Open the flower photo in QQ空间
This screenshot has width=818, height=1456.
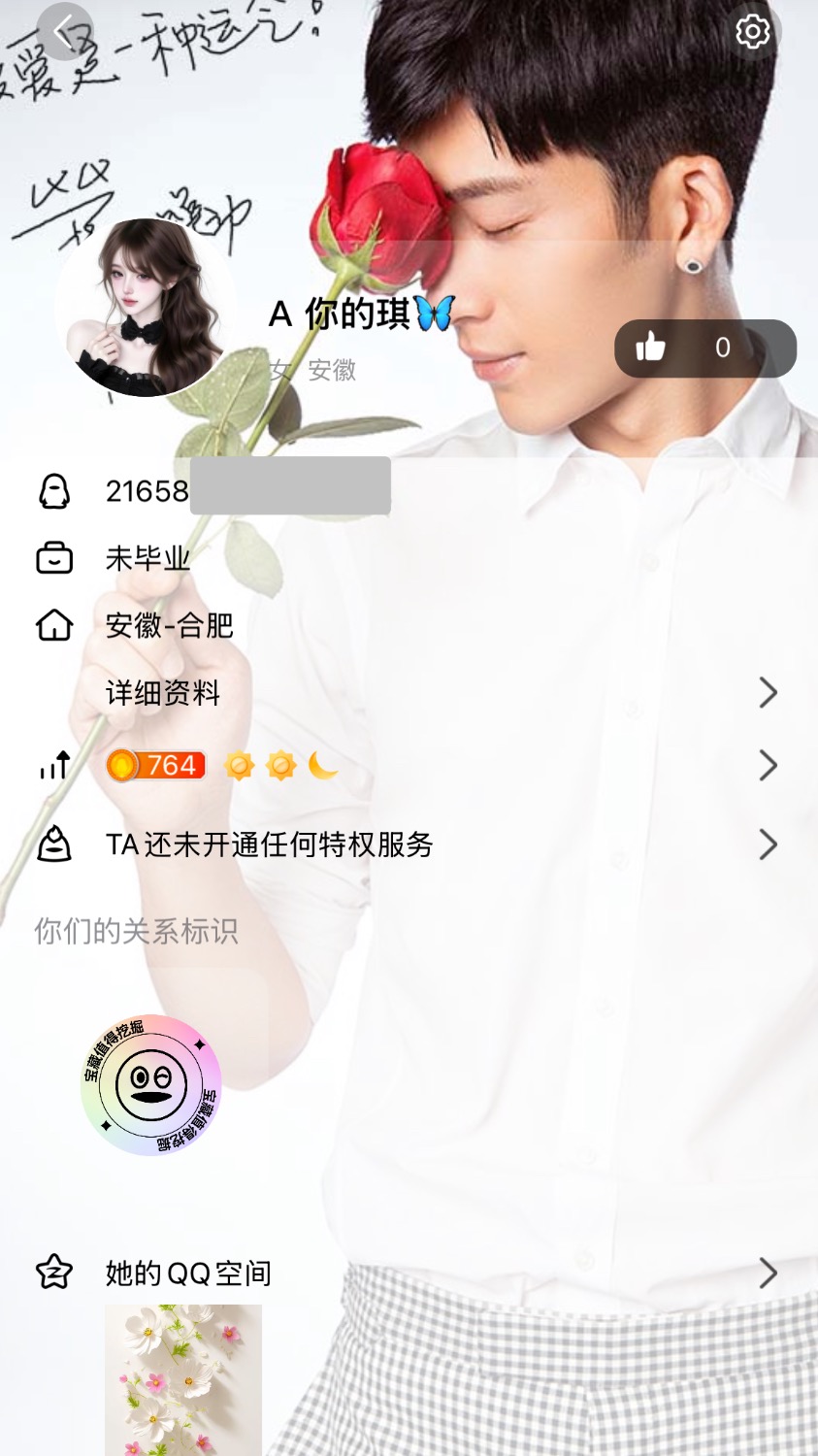point(183,1378)
